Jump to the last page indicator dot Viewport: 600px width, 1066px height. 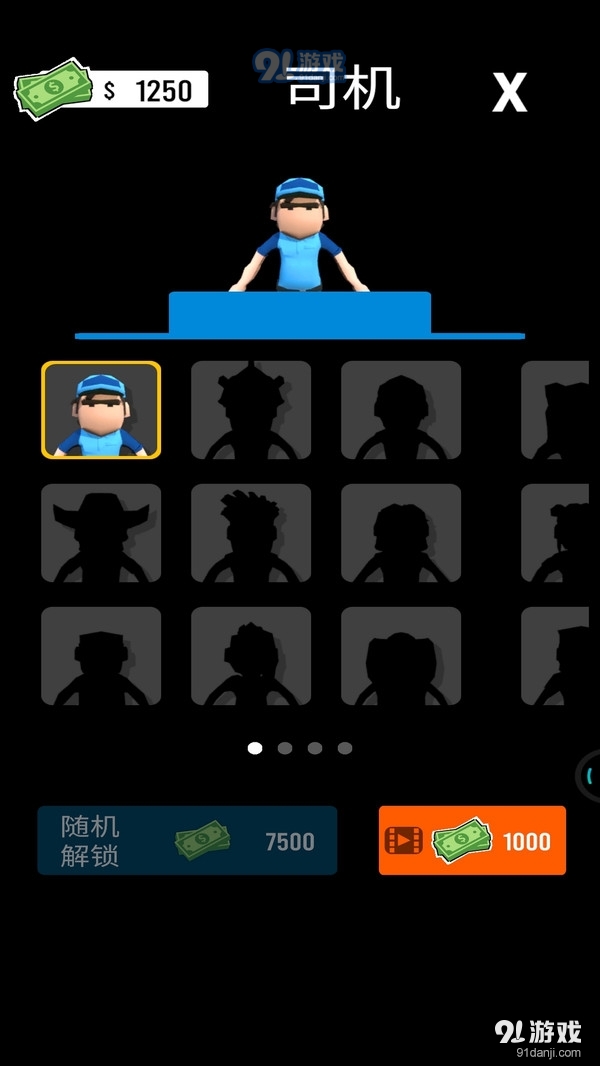click(x=345, y=748)
